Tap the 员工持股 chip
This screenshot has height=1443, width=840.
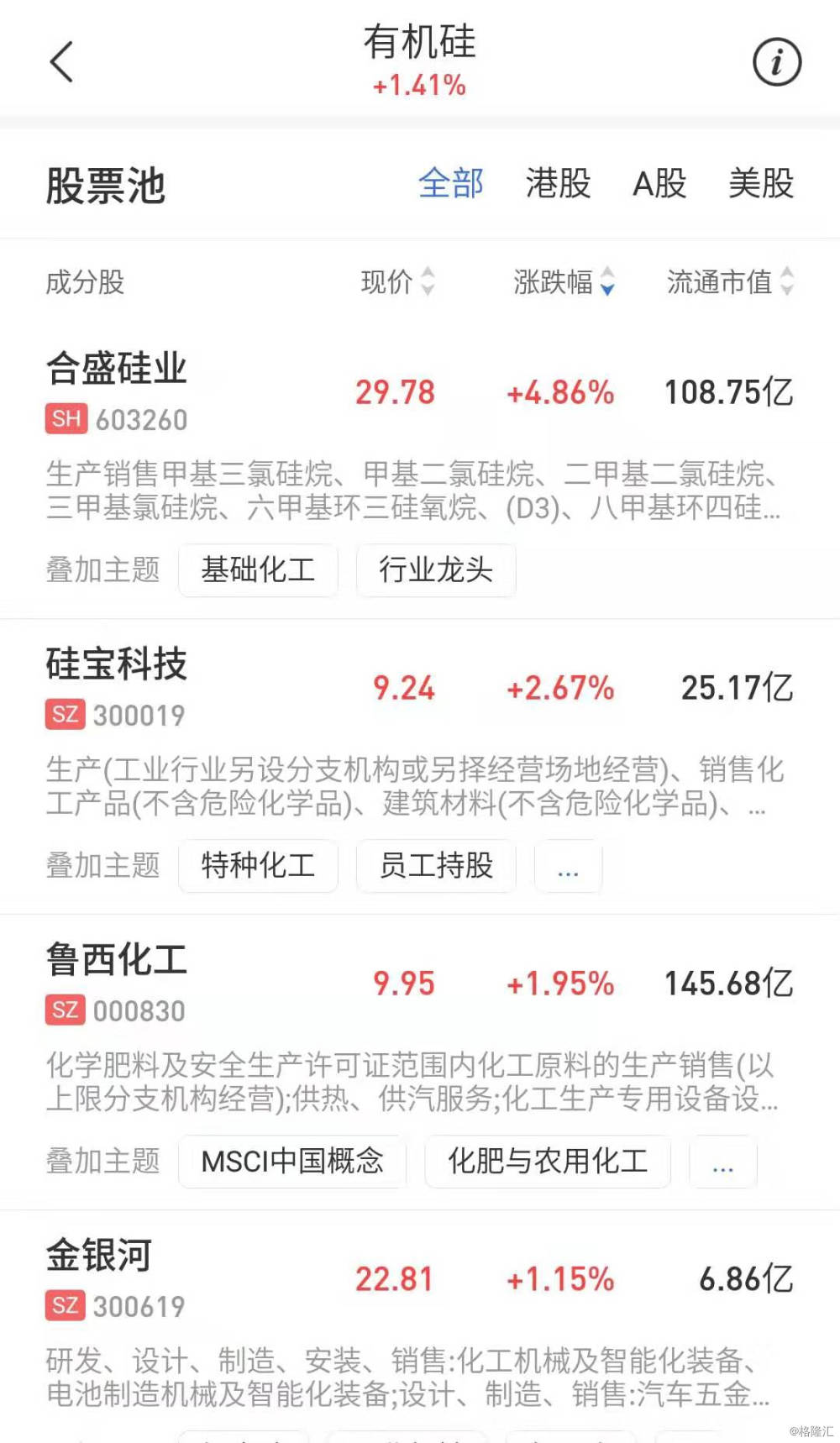click(x=436, y=866)
